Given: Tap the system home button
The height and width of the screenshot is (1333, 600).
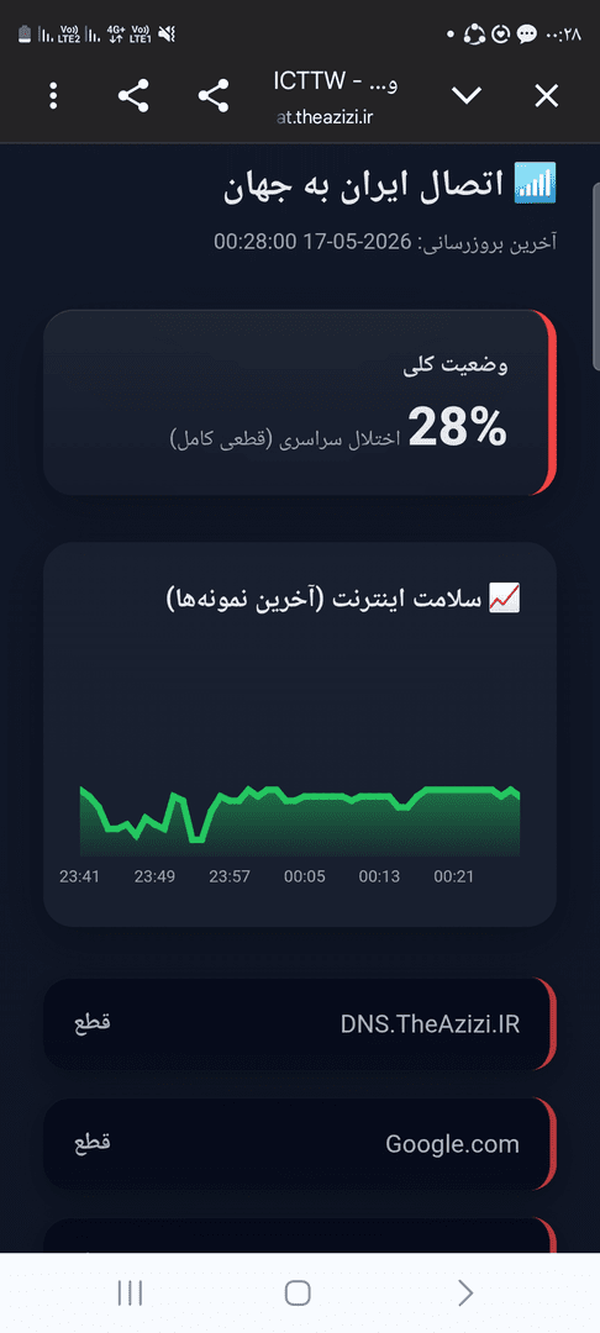Looking at the screenshot, I should [x=298, y=1292].
